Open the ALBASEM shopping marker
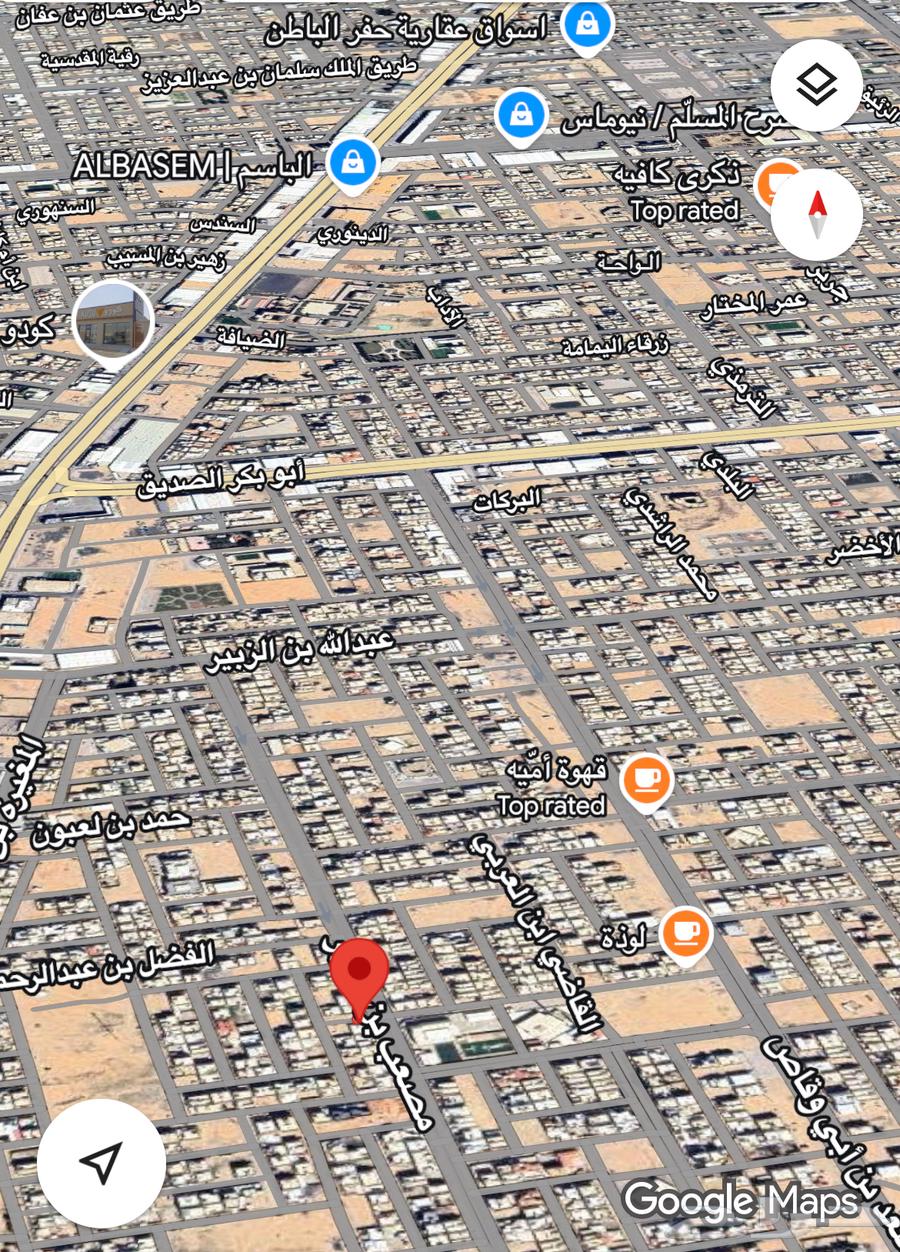Image resolution: width=900 pixels, height=1252 pixels. tap(352, 163)
